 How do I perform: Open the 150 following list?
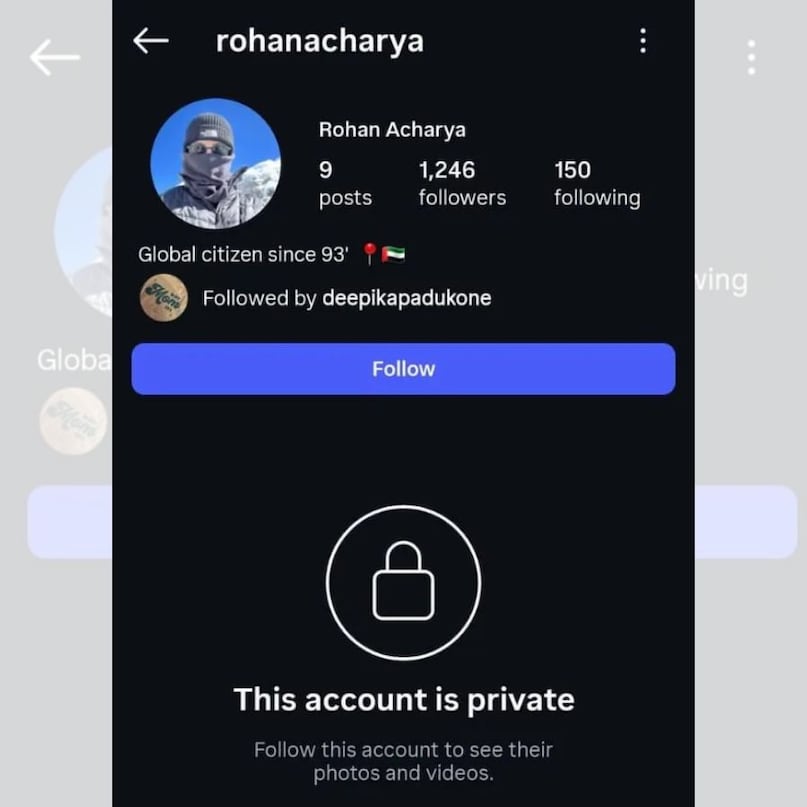tap(597, 183)
